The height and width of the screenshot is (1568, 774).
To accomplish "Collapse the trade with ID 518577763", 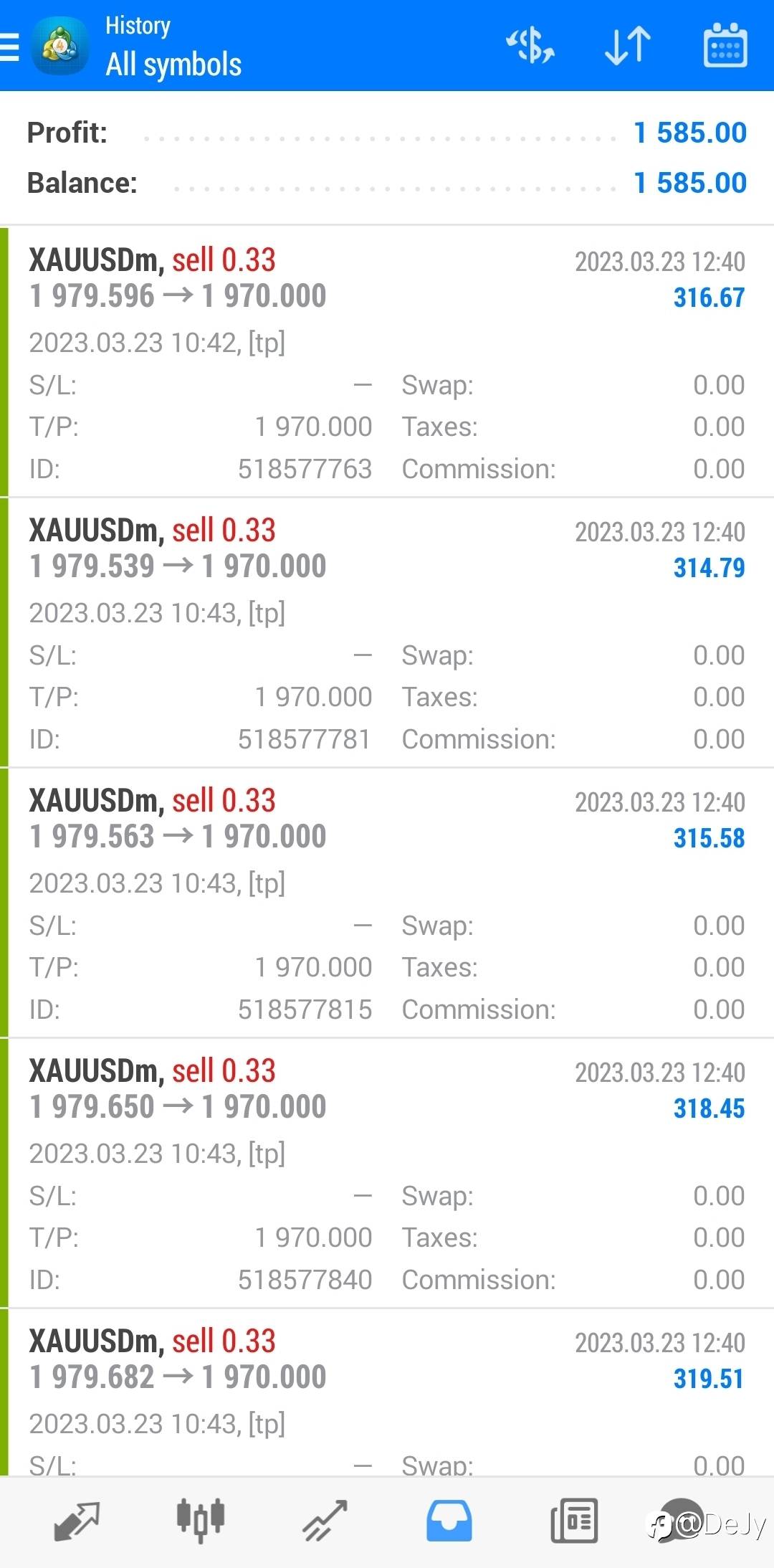I will pos(387,362).
